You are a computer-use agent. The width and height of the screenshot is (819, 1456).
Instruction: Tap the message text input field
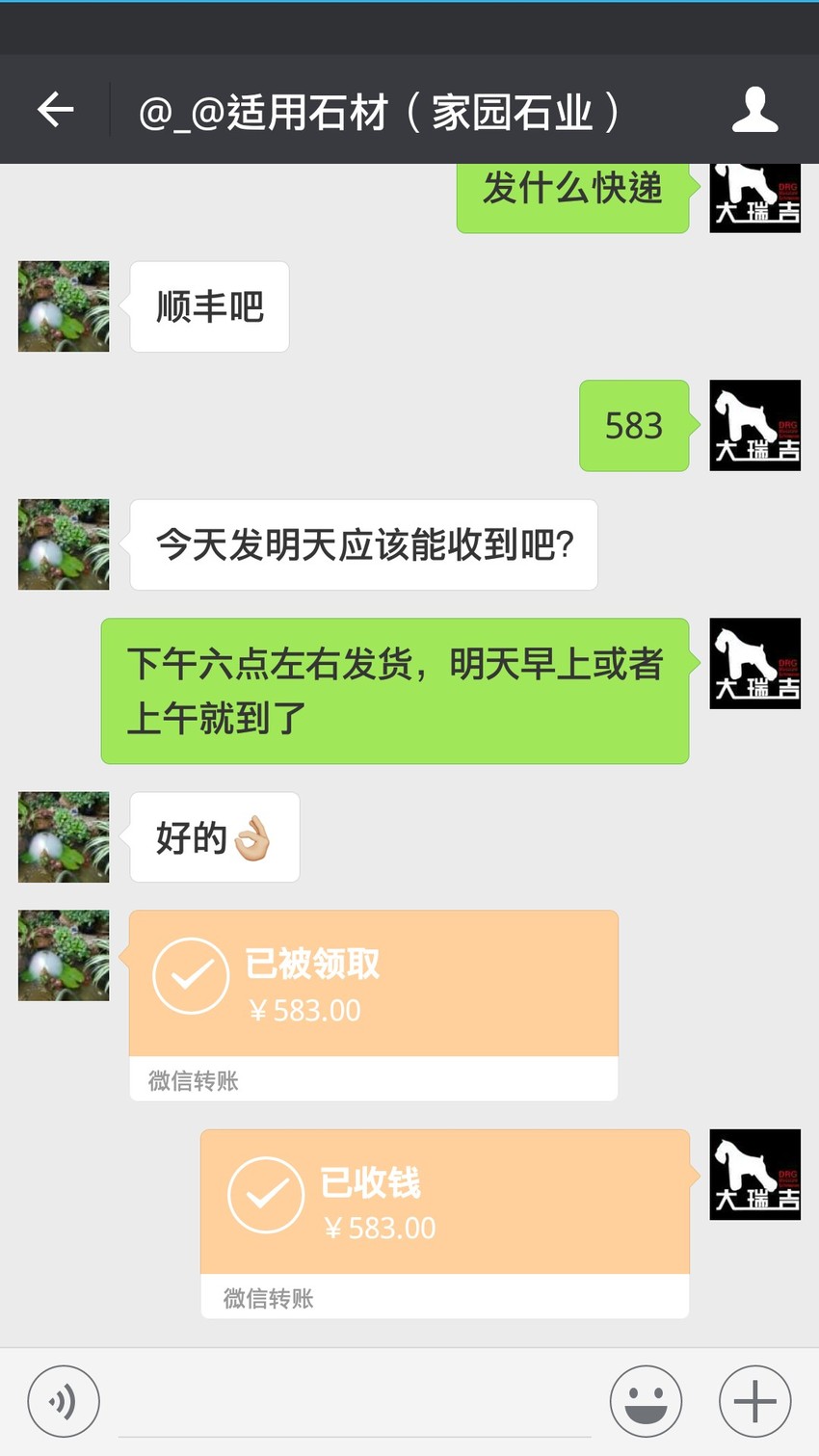pyautogui.click(x=355, y=1403)
